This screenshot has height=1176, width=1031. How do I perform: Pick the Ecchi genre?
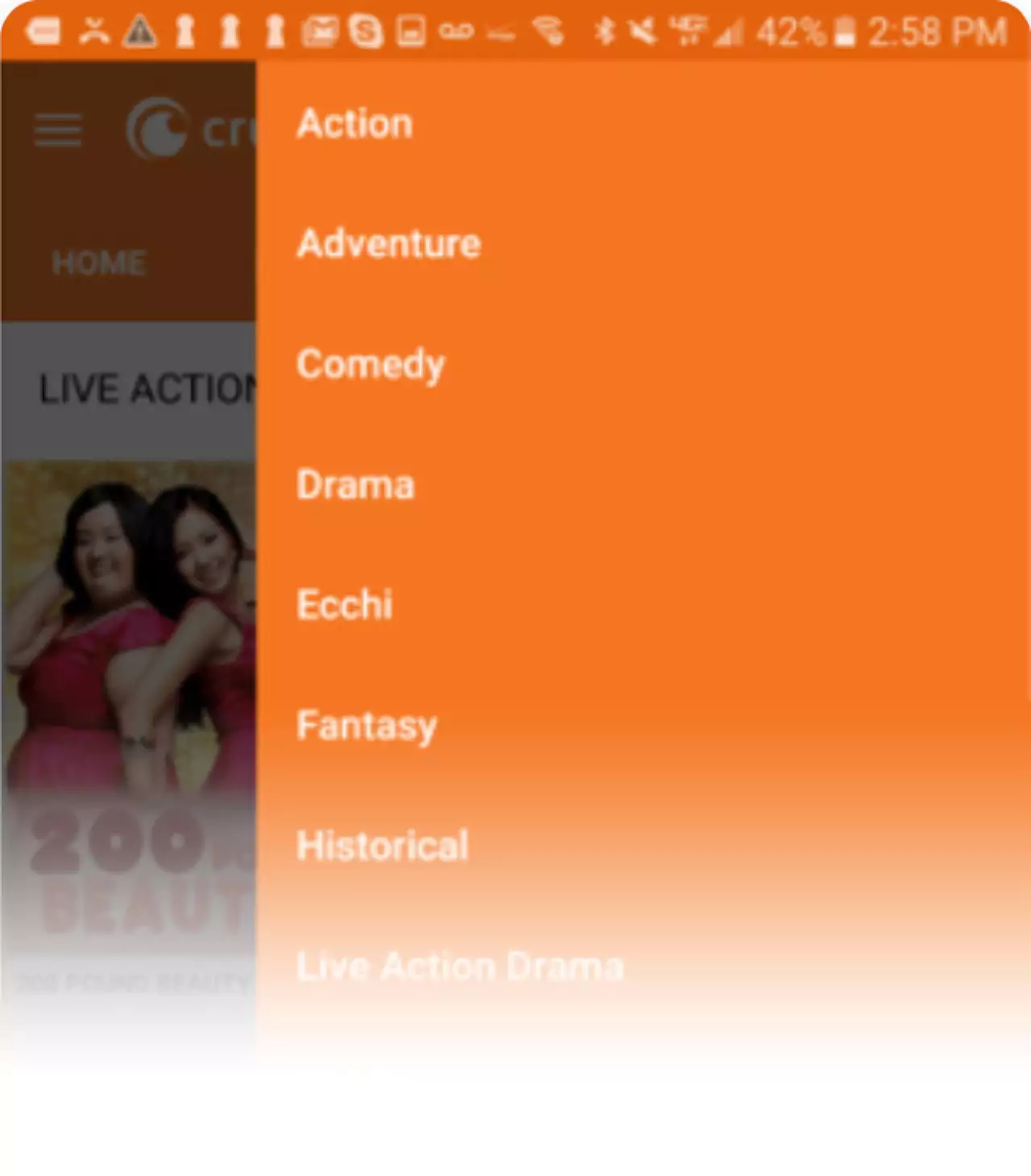(x=345, y=605)
